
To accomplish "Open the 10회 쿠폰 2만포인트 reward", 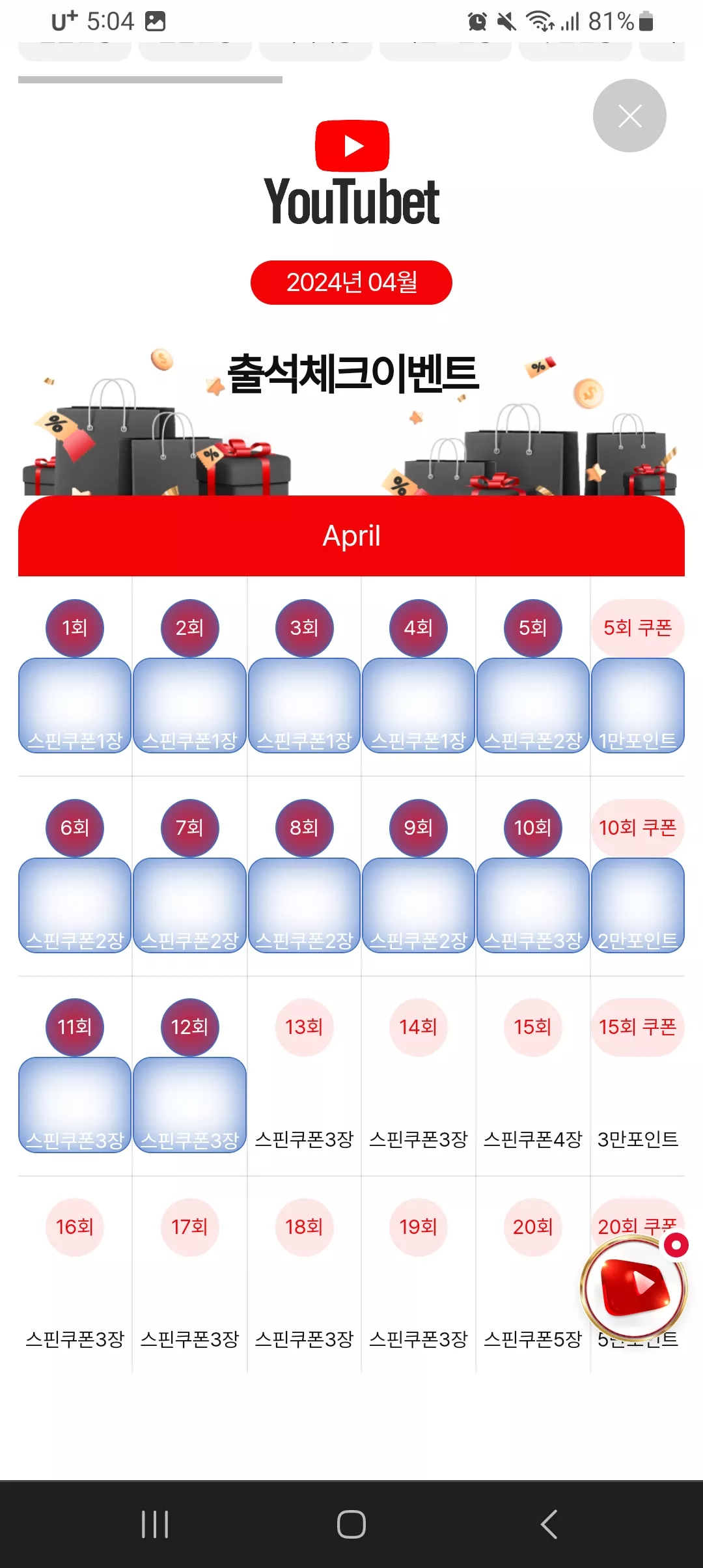I will [x=638, y=876].
